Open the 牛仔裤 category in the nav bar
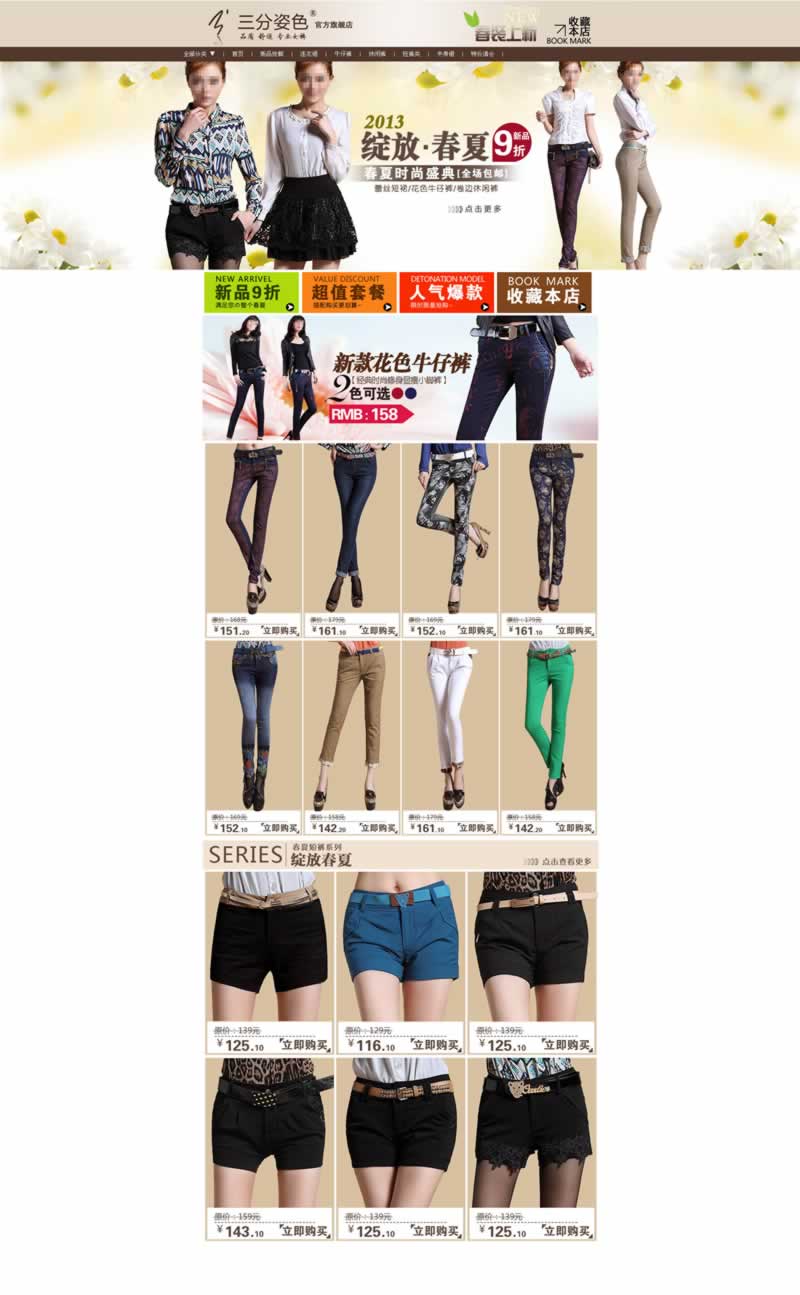 click(342, 54)
